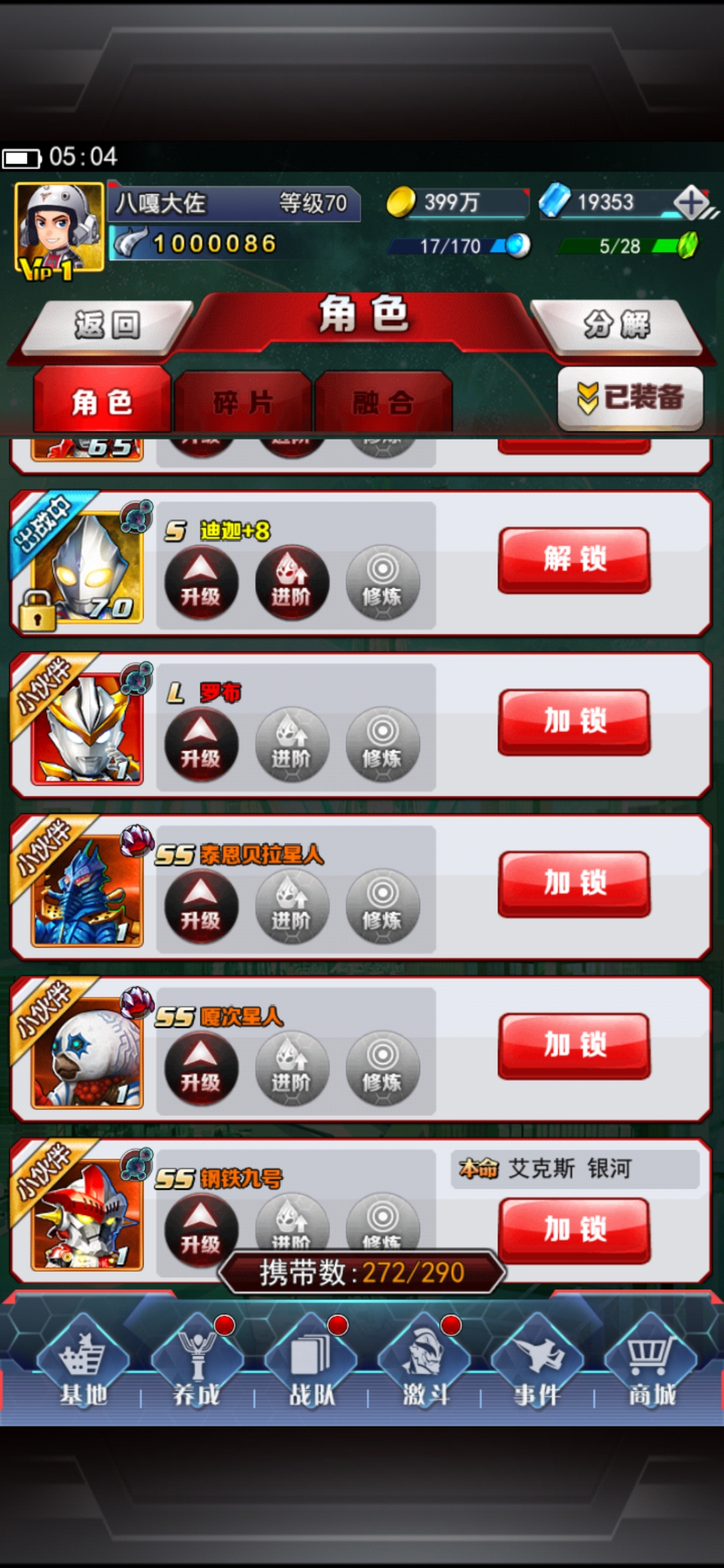
Task: Tap 进阶 for 迪迦+8
Action: pos(292,582)
